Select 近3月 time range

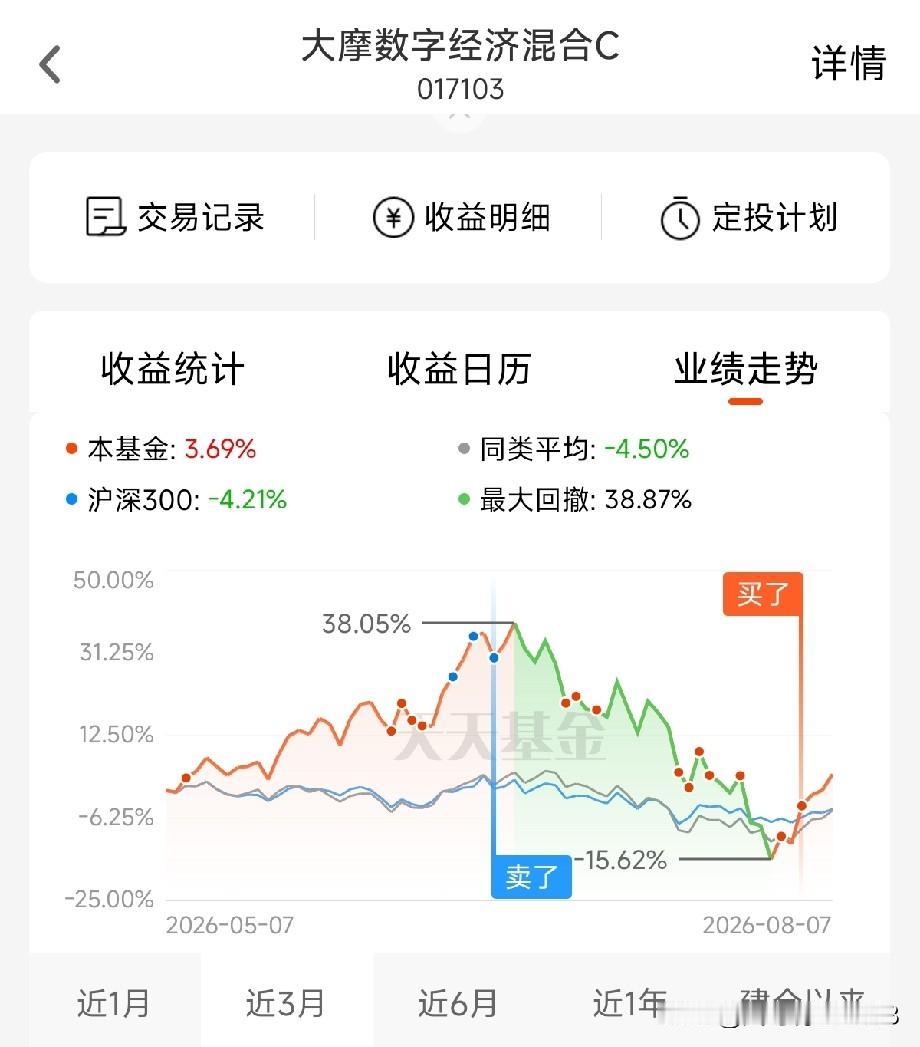point(286,1003)
